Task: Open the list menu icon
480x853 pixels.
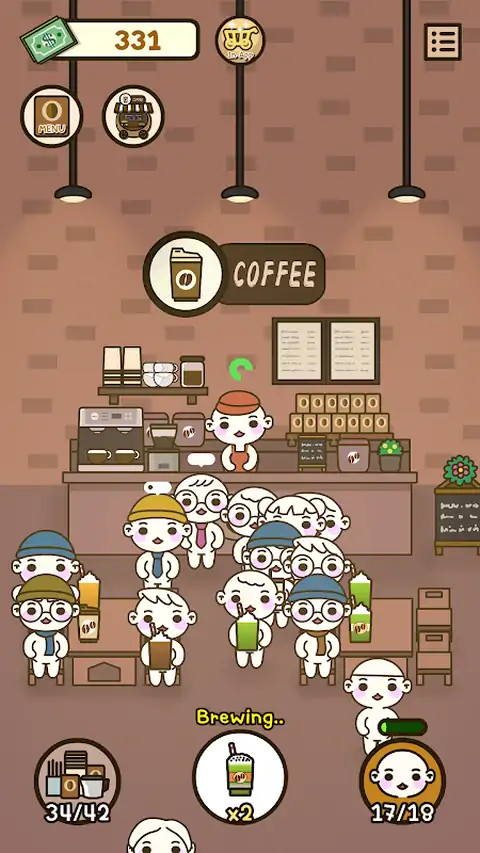Action: [x=442, y=42]
